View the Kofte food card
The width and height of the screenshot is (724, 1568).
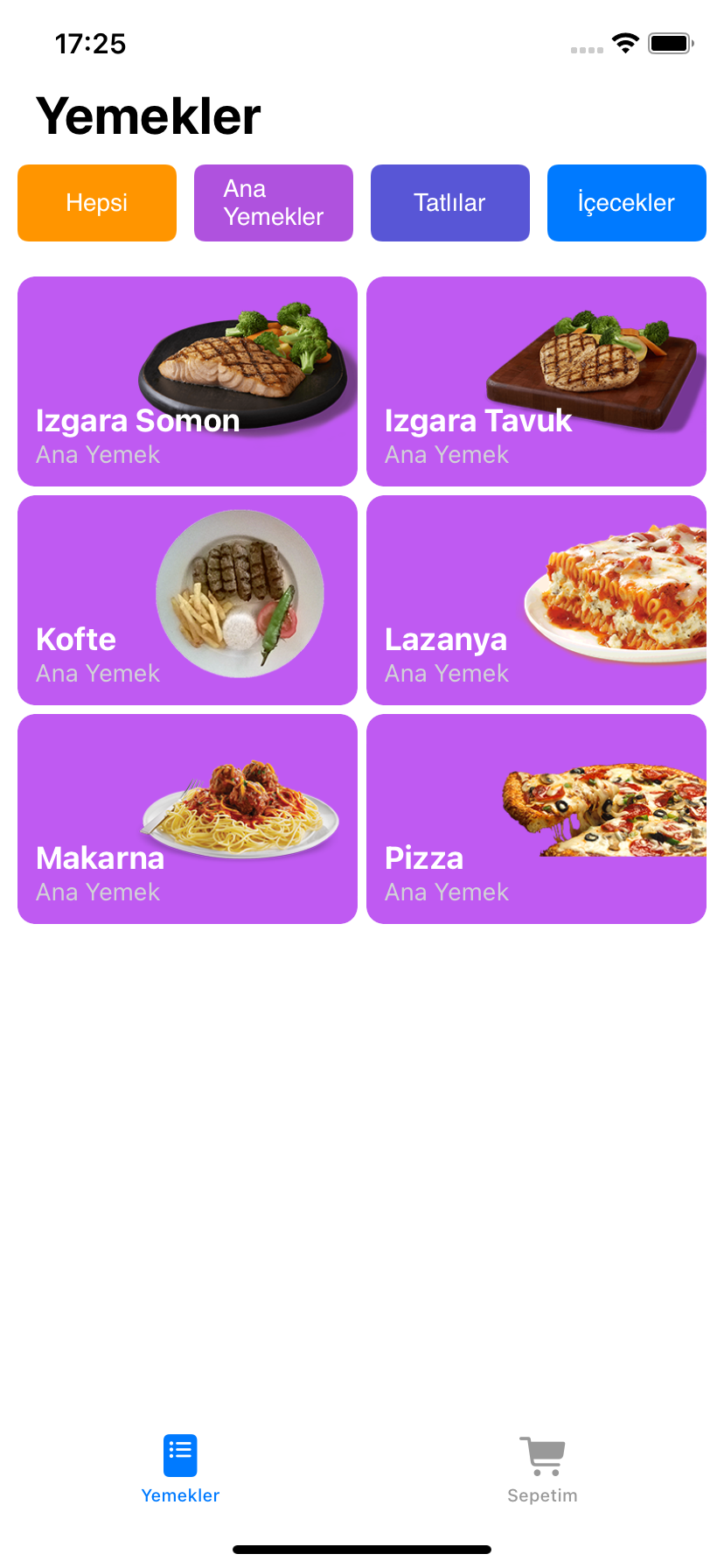(187, 600)
